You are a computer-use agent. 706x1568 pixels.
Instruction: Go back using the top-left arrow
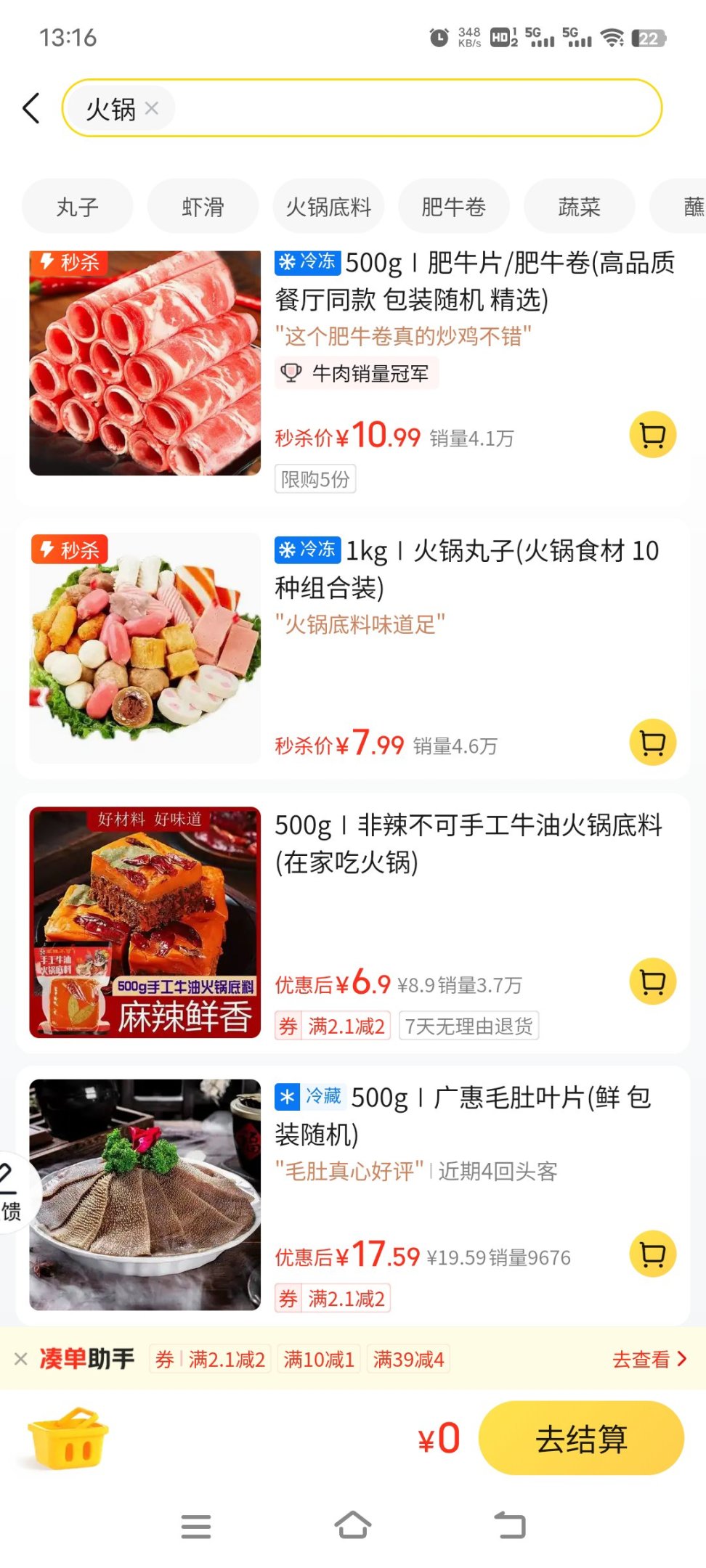click(31, 108)
